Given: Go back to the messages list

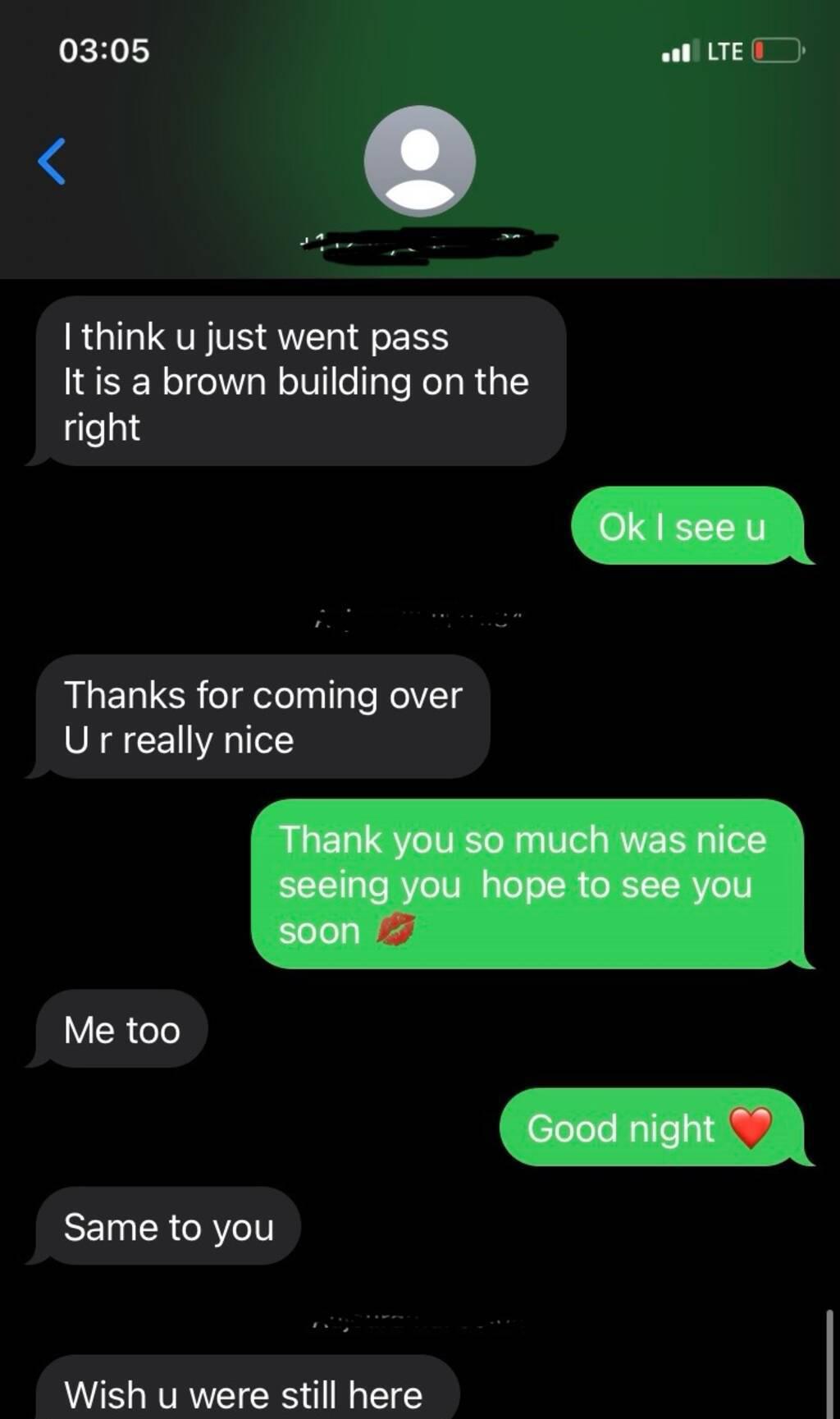Looking at the screenshot, I should coord(52,161).
